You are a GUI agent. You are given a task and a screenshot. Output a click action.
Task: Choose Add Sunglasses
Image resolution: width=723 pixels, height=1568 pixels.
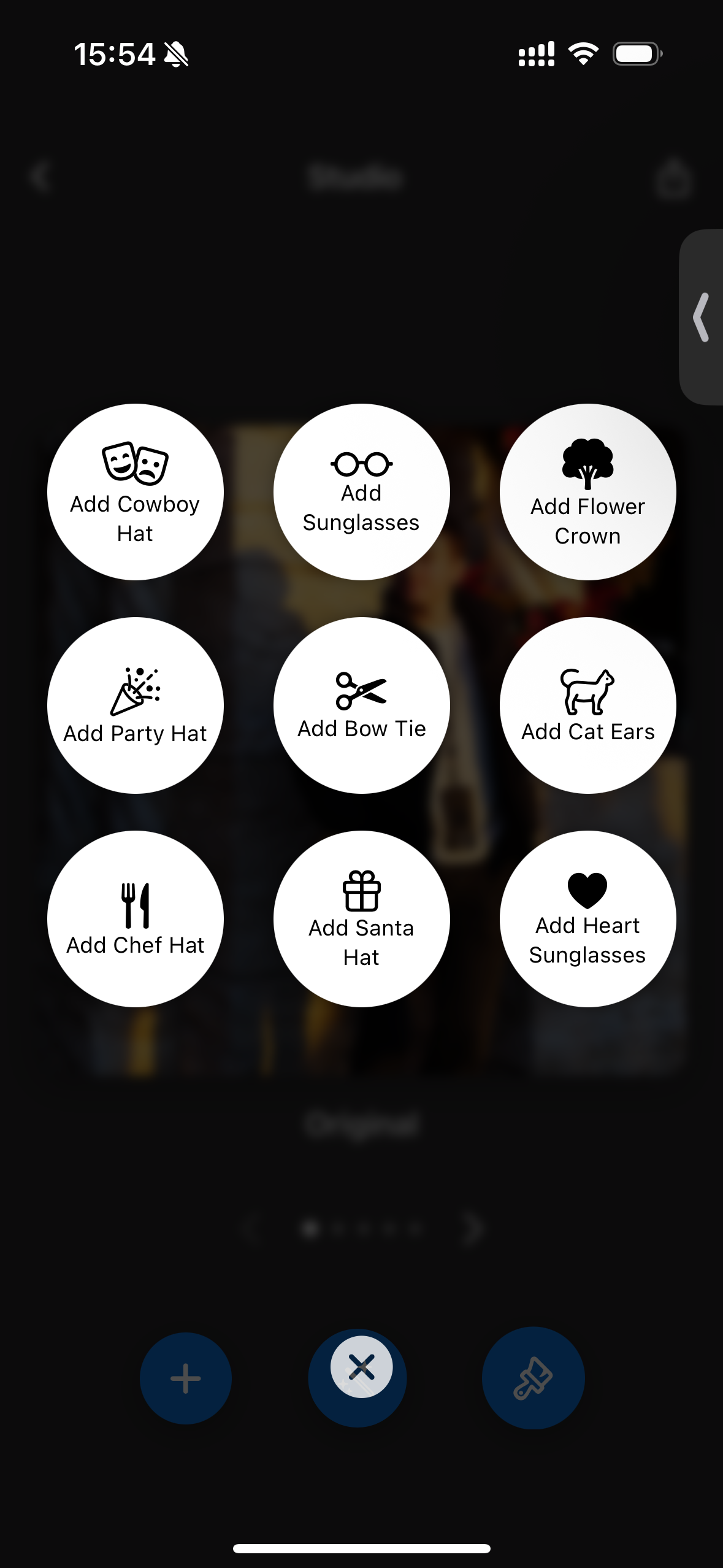361,492
